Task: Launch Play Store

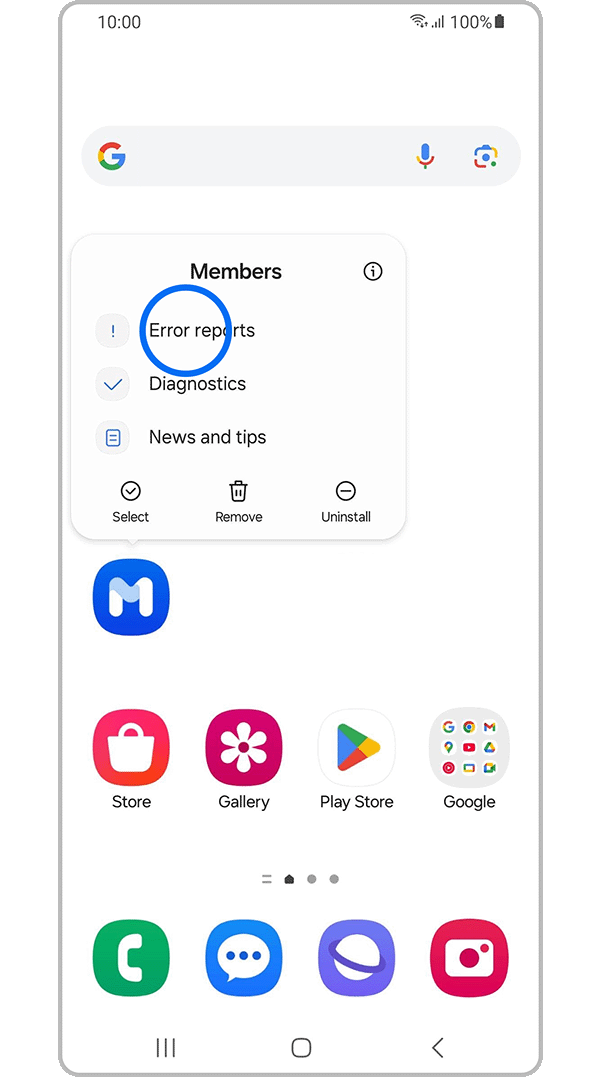Action: tap(356, 748)
